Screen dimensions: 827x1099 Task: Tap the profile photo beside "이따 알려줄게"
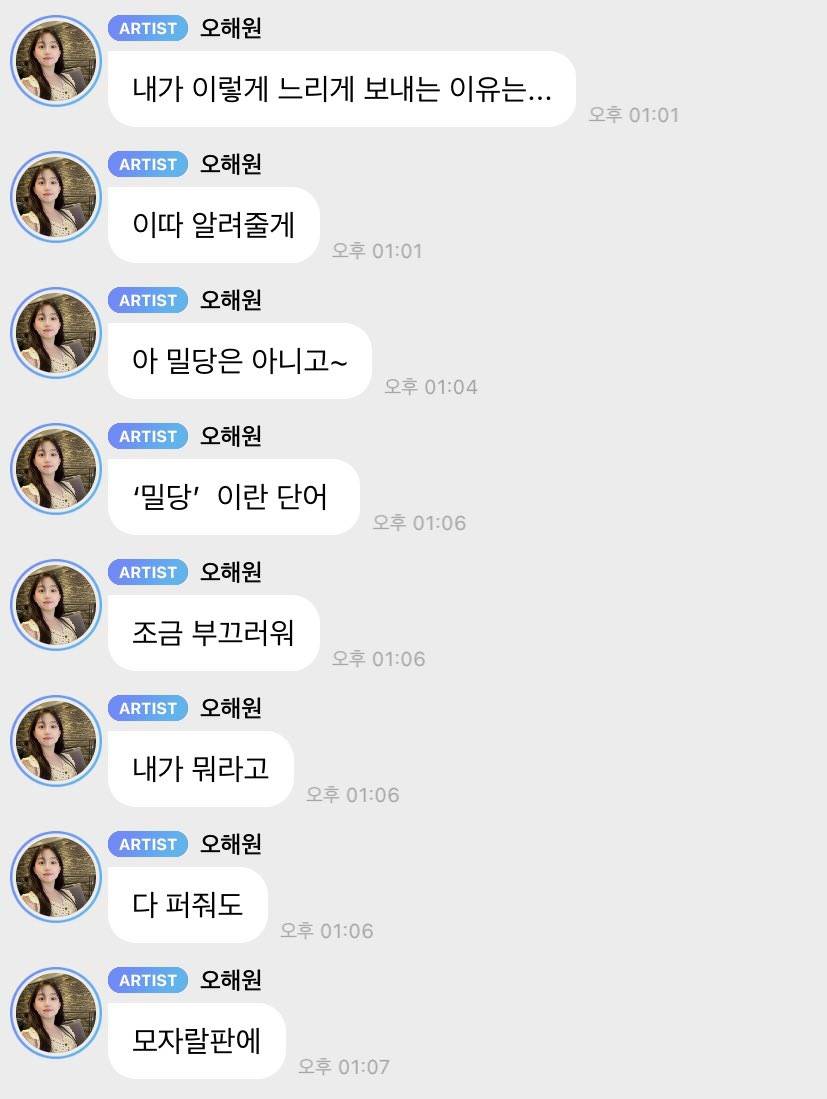tap(55, 197)
